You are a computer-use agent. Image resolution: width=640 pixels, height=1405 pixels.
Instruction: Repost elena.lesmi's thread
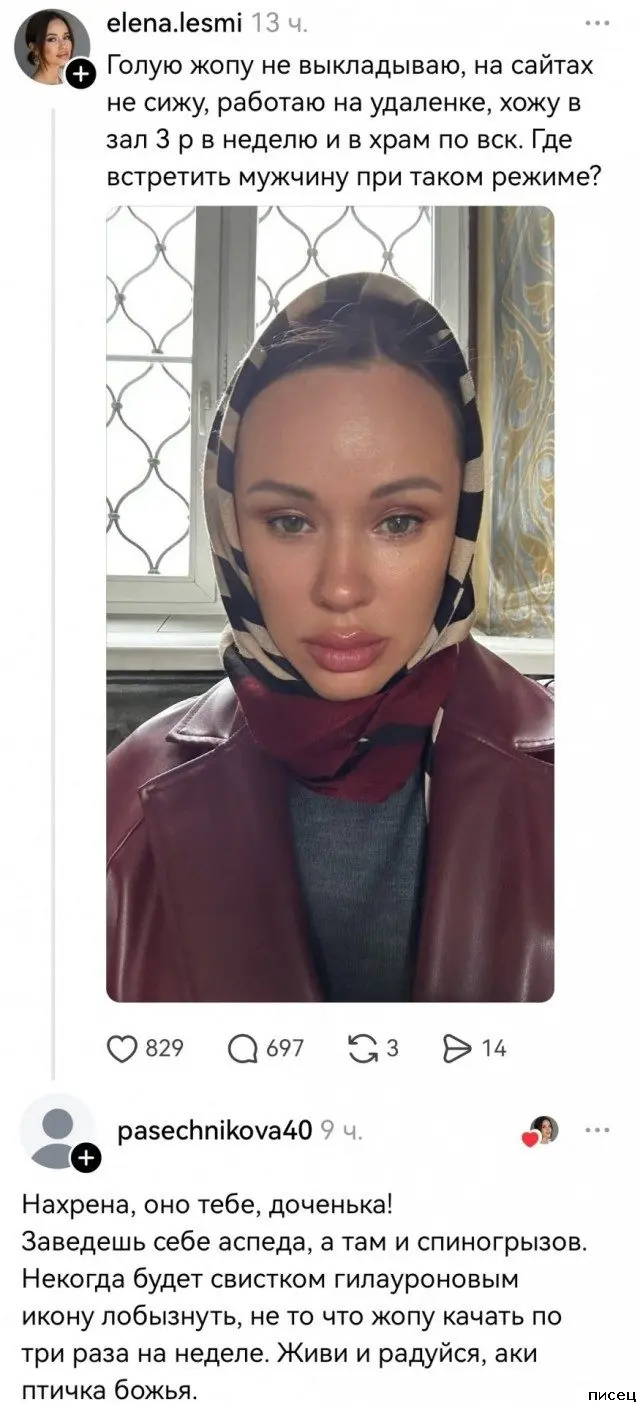pos(358,1047)
